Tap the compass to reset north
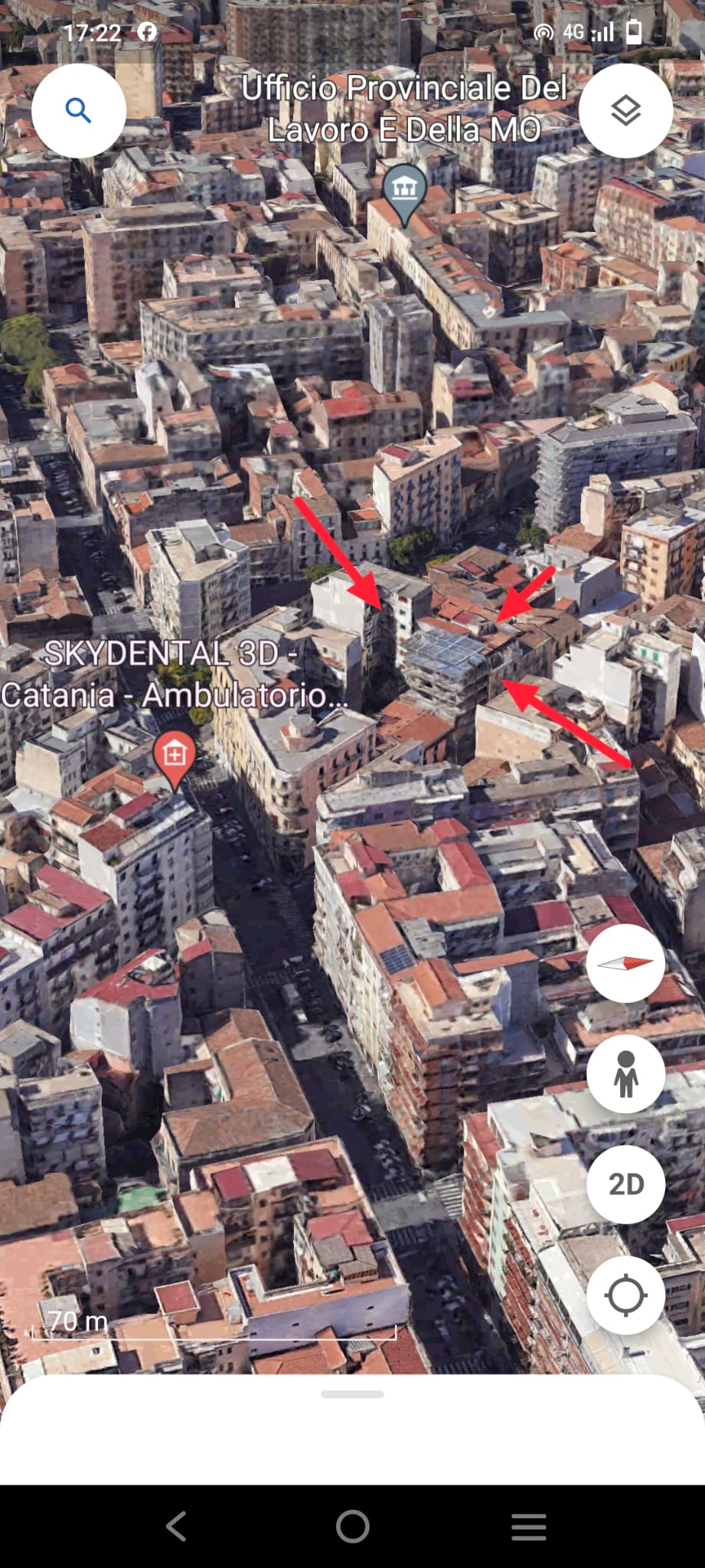 pyautogui.click(x=625, y=963)
